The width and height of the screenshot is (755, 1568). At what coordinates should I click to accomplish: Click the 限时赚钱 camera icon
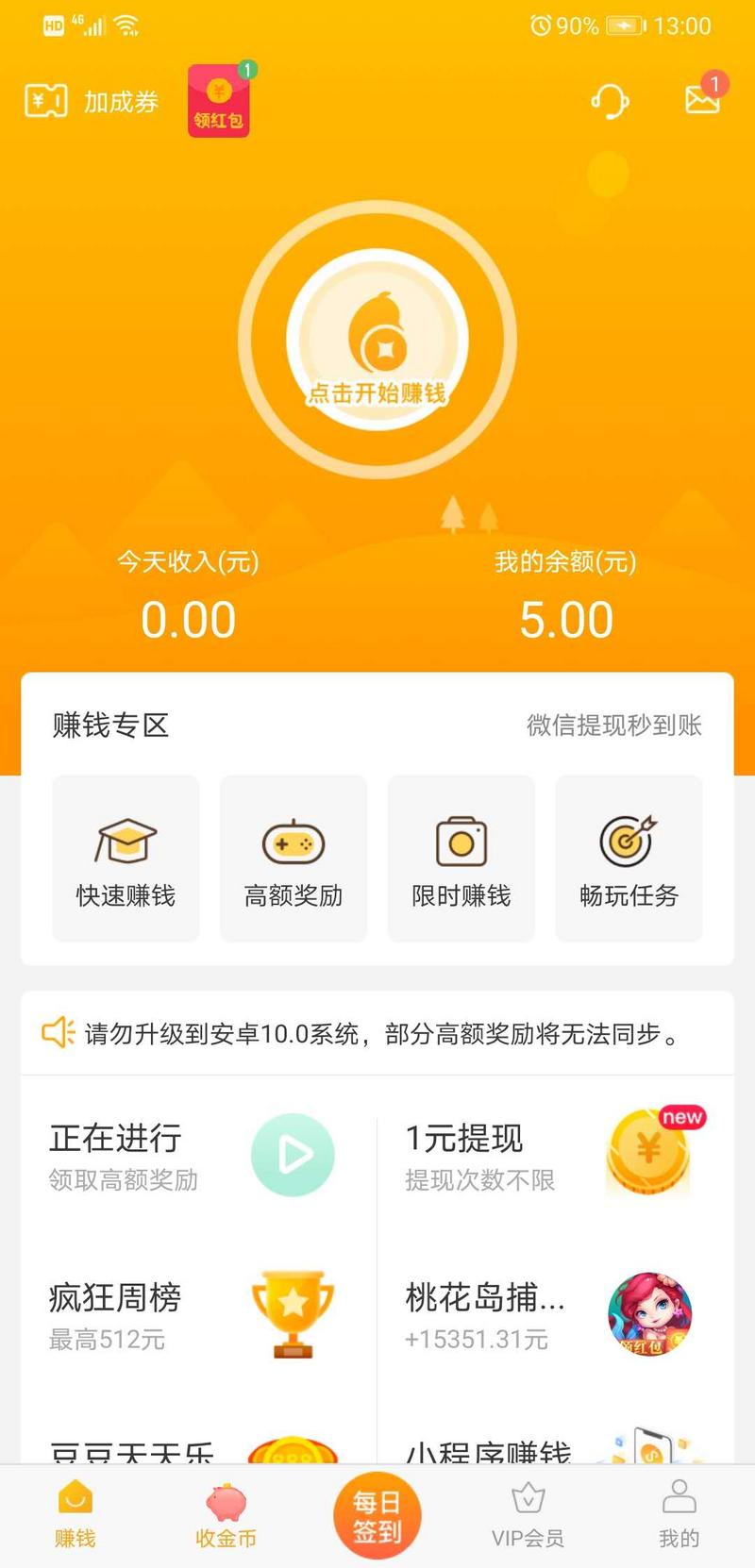point(461,838)
